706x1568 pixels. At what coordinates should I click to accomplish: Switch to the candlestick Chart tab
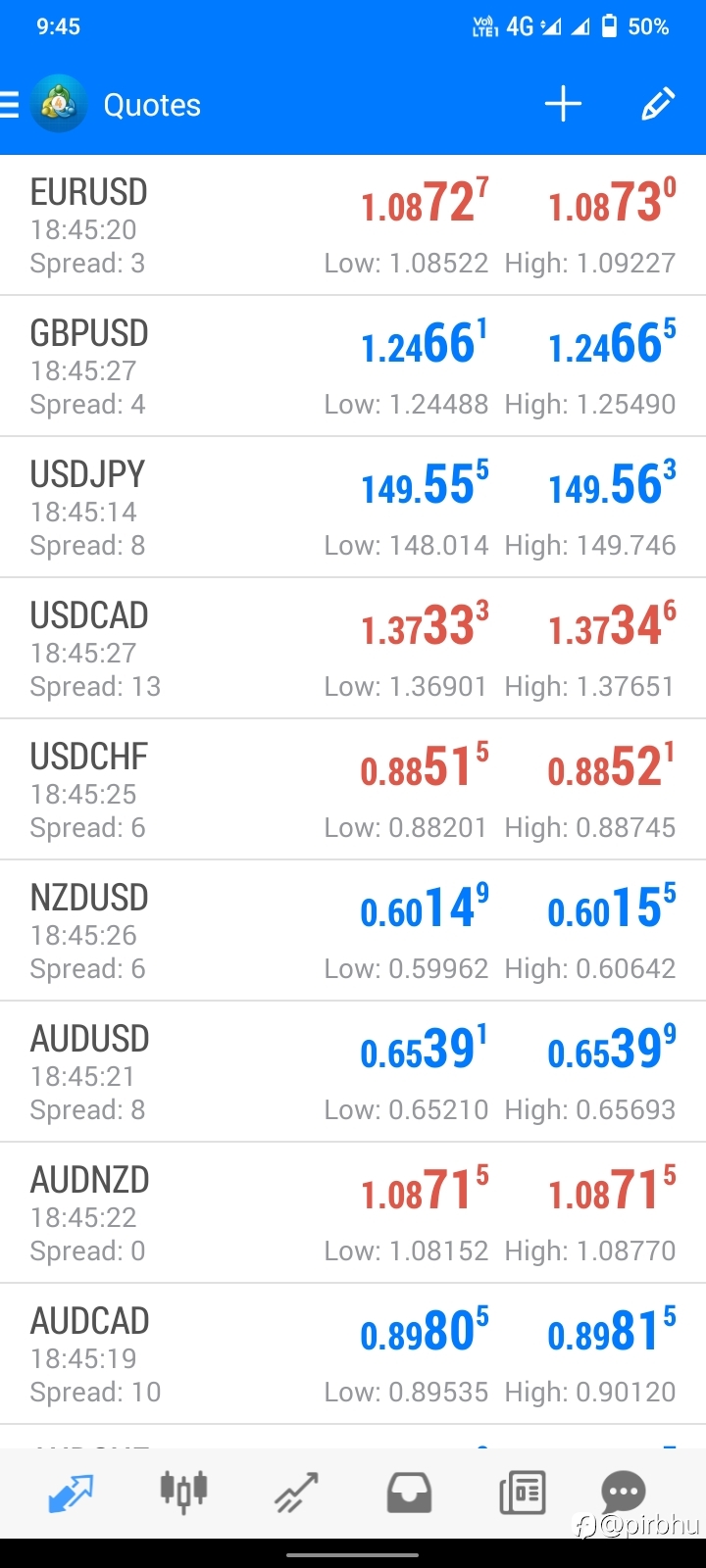tap(183, 1493)
